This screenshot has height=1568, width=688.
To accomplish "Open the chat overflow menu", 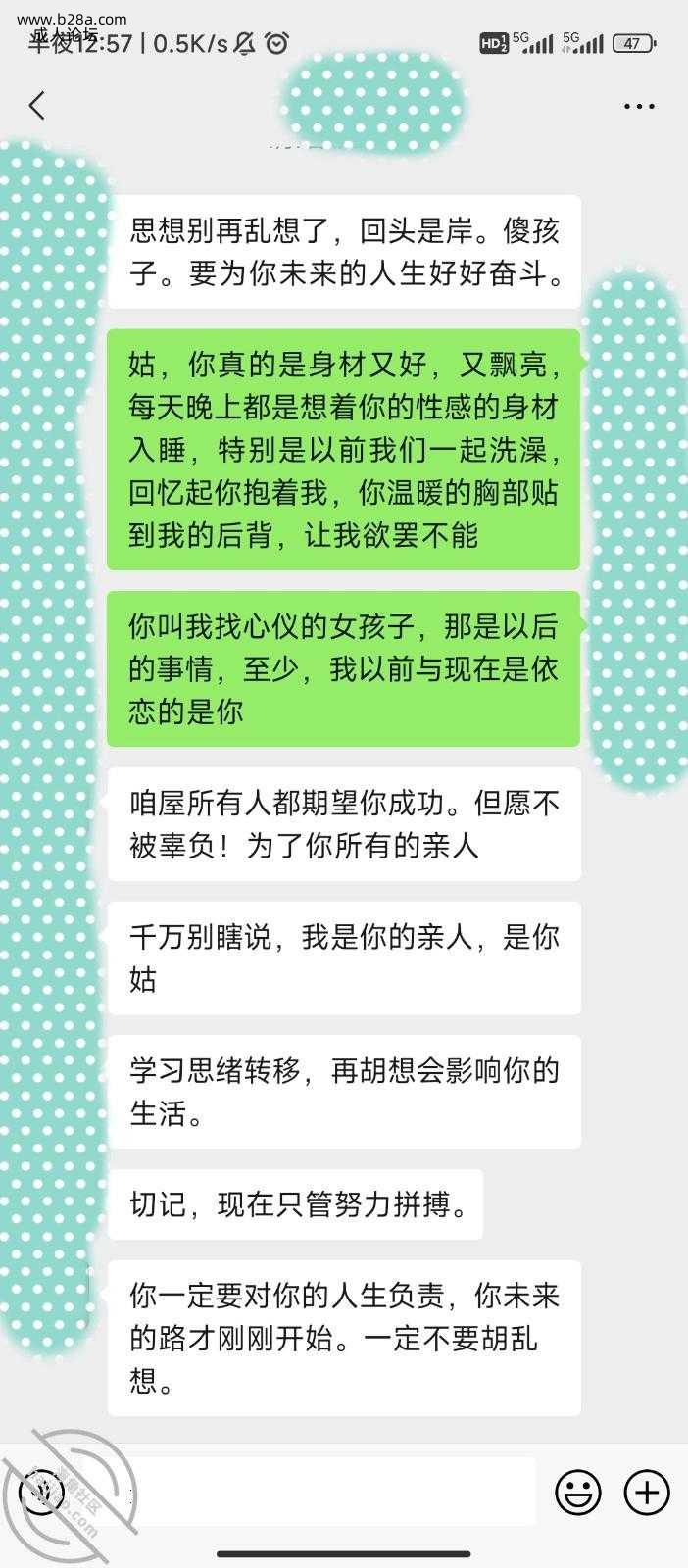I will pos(639,106).
